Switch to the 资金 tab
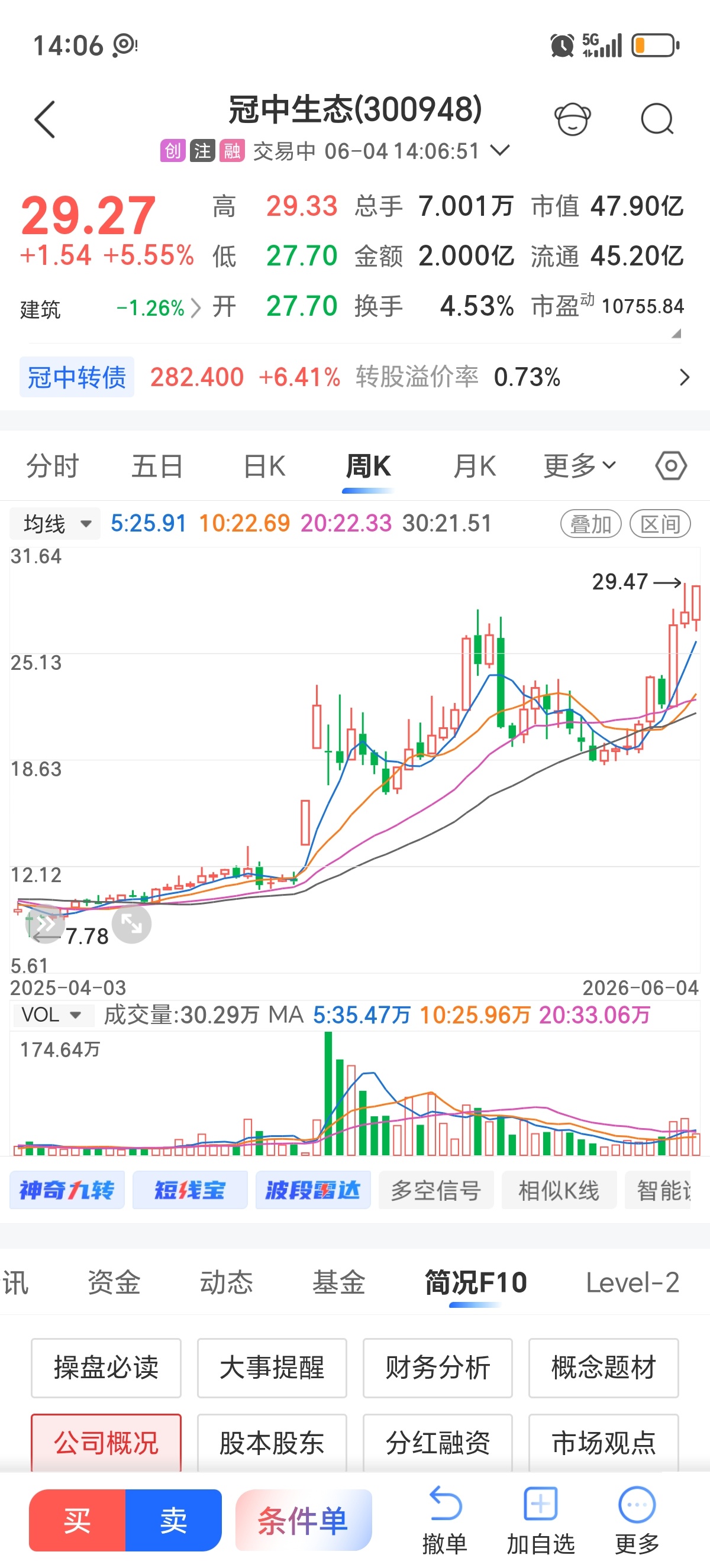Viewport: 710px width, 1568px height. 114,1282
